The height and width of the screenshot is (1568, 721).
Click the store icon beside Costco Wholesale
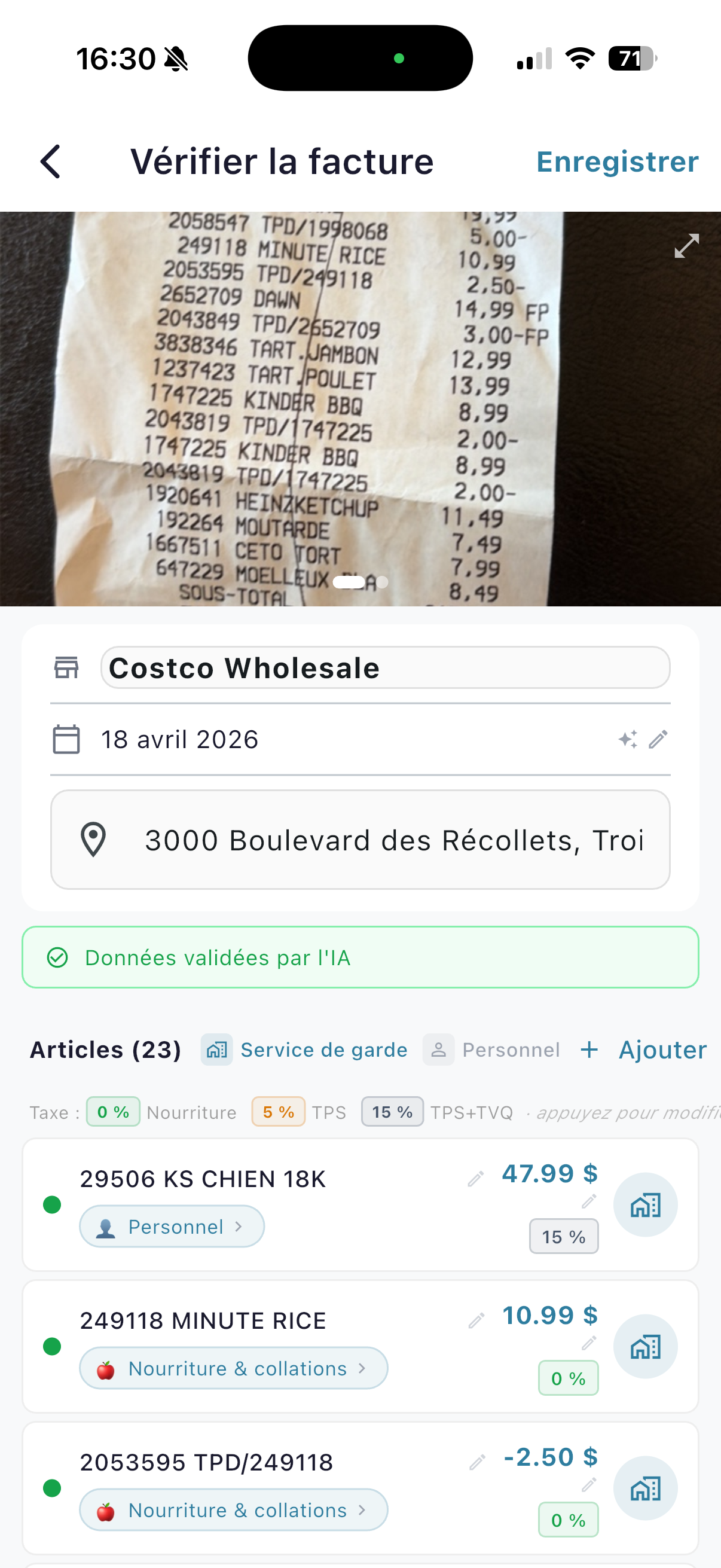pos(66,667)
